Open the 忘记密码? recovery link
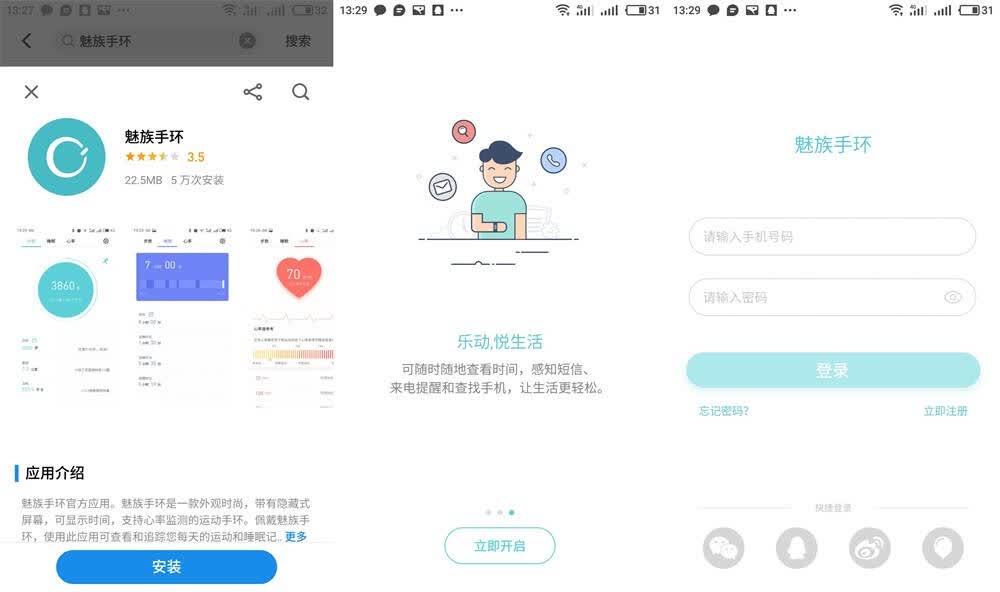 [x=723, y=411]
